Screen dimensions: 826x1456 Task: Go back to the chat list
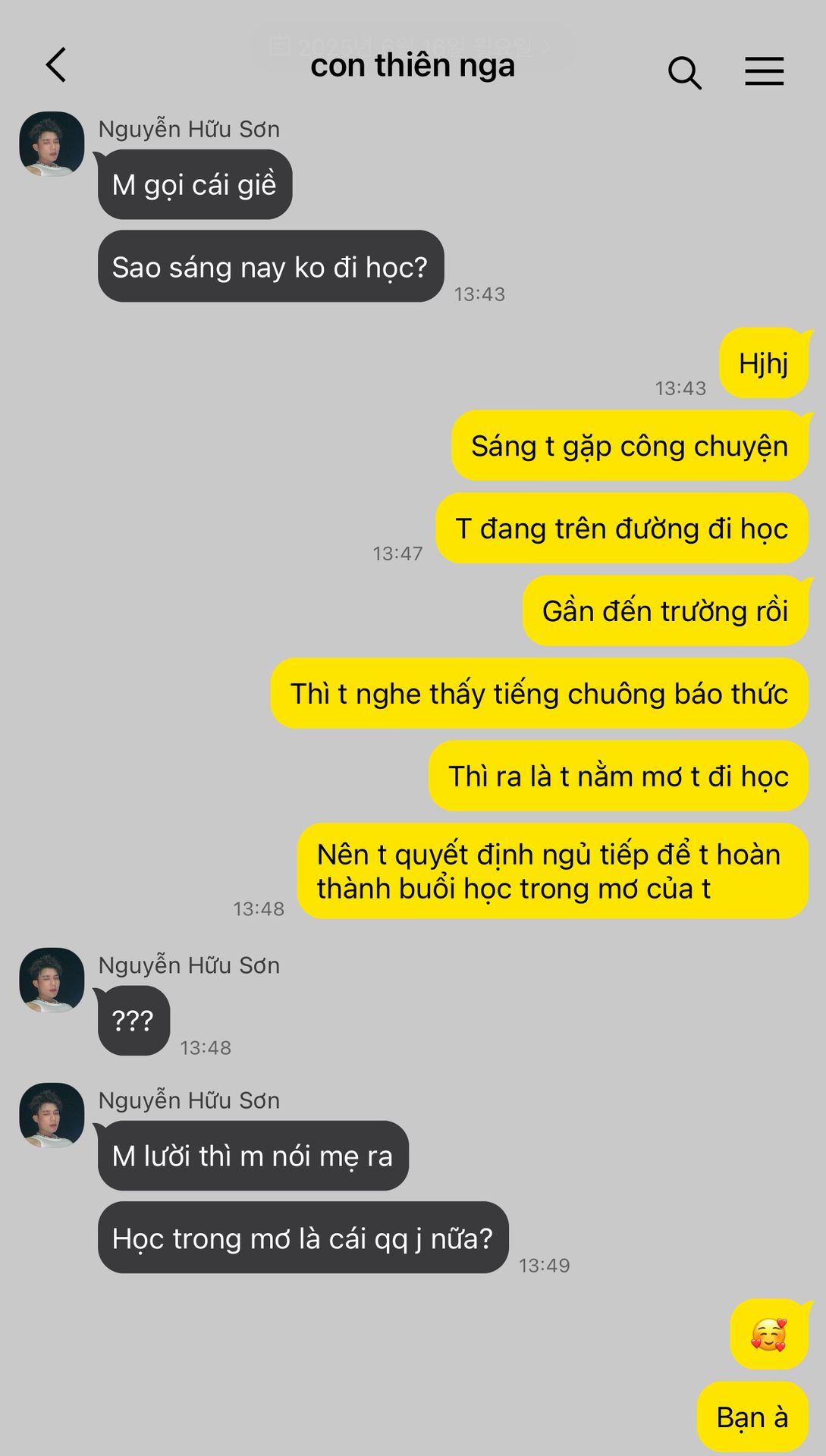[x=56, y=65]
